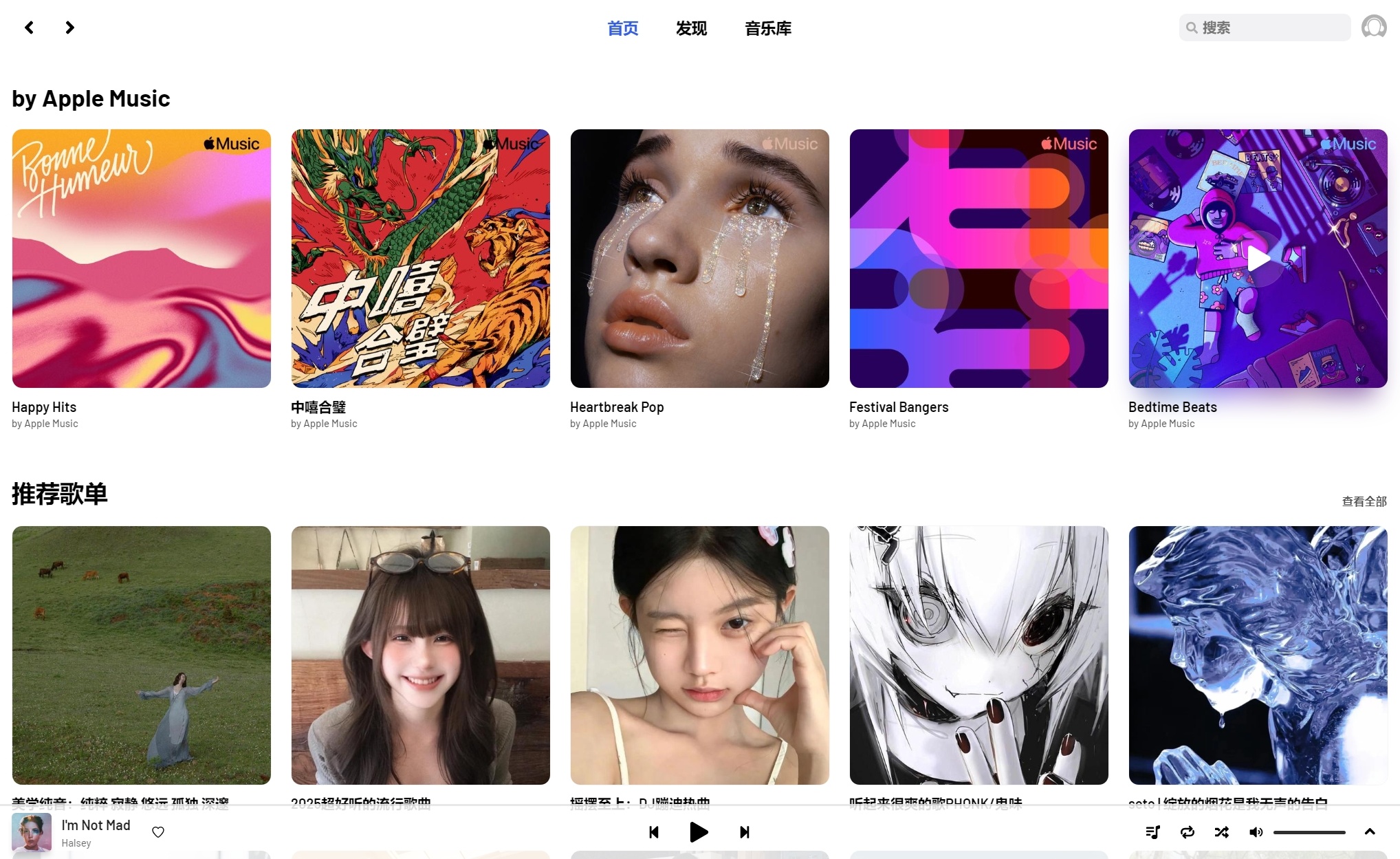Switch to the 发现 tab
Image resolution: width=1400 pixels, height=859 pixels.
691,28
